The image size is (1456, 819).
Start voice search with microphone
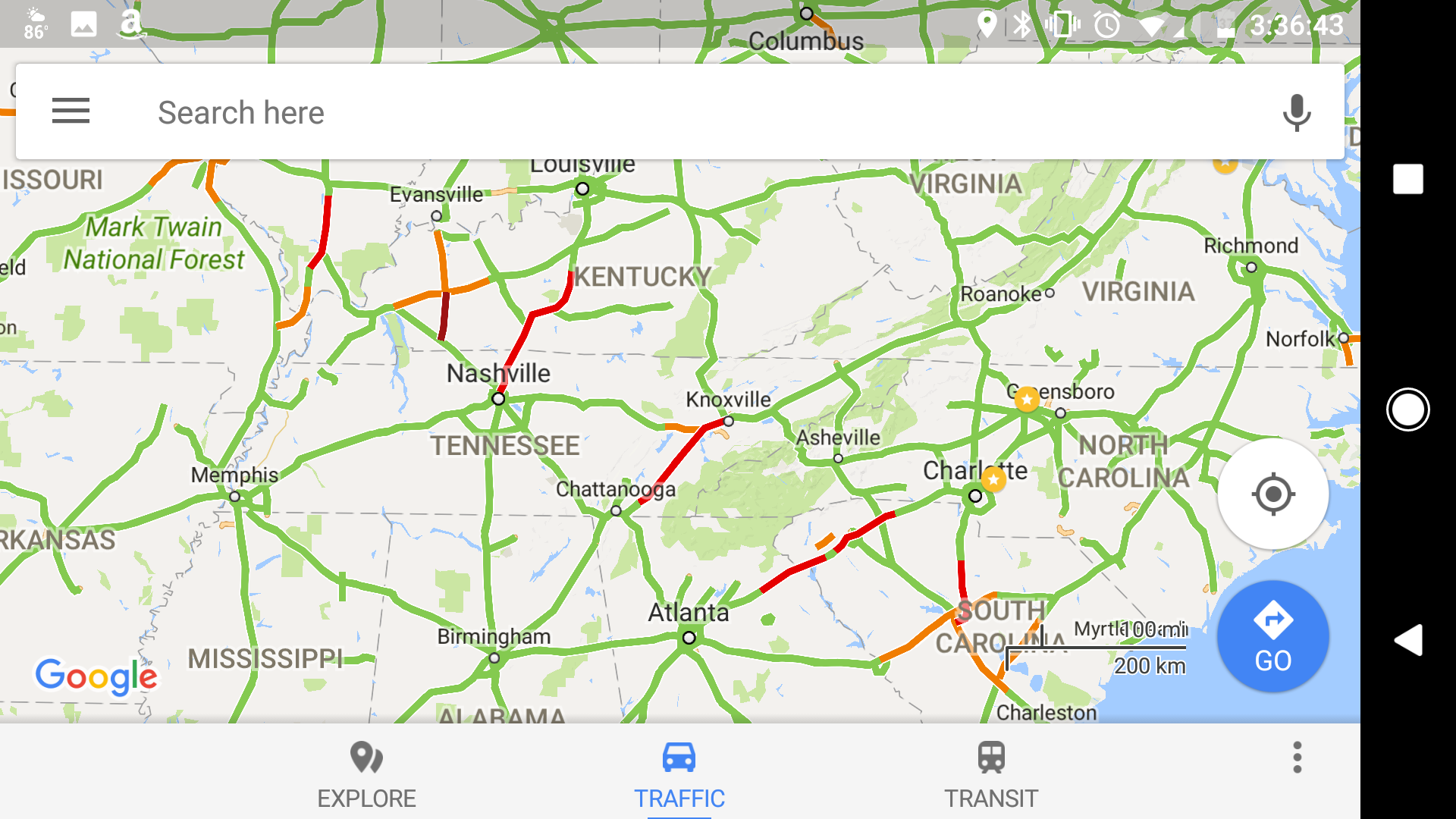(x=1296, y=112)
